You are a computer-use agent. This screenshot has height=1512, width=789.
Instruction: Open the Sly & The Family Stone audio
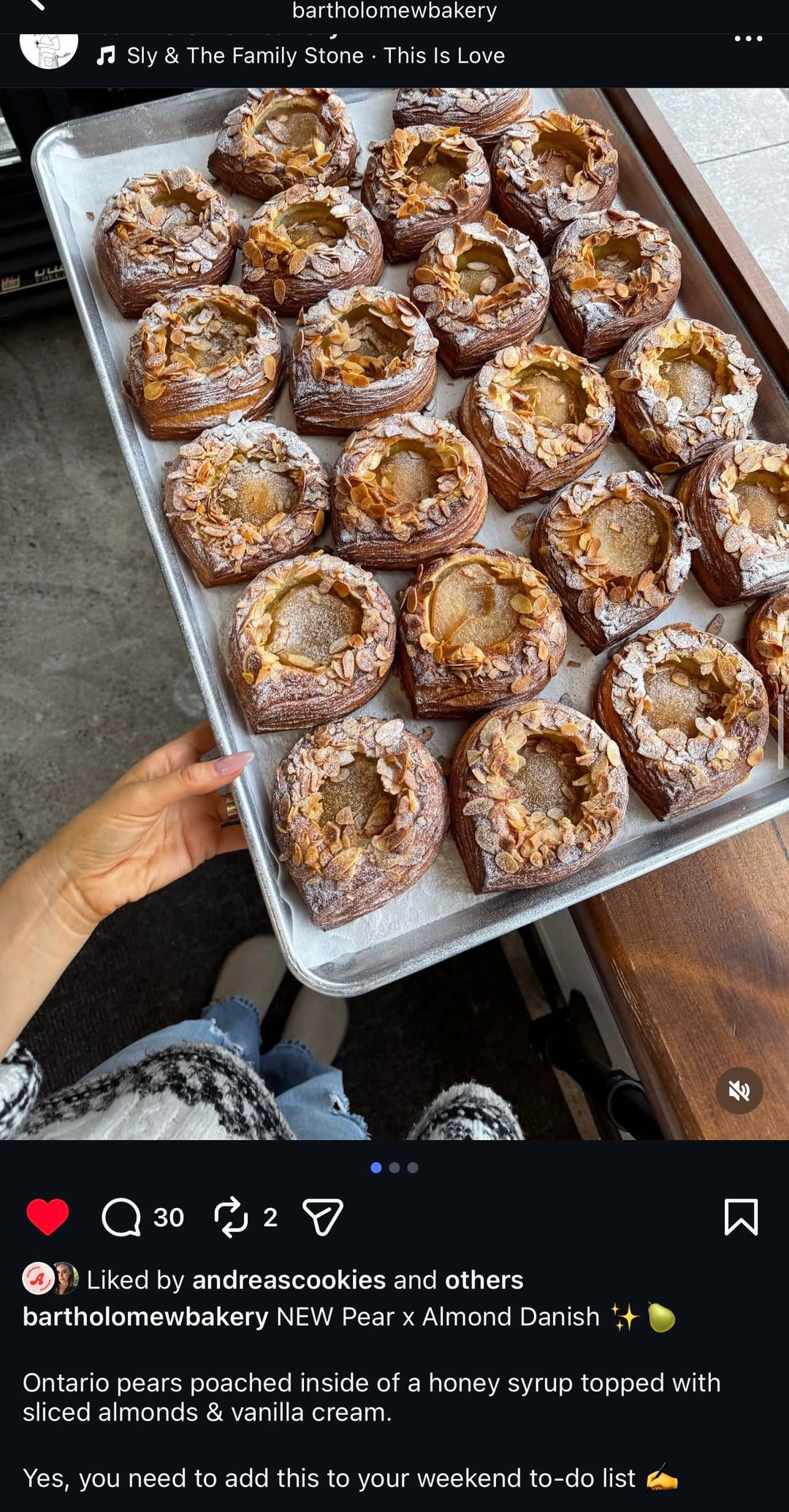coord(314,56)
